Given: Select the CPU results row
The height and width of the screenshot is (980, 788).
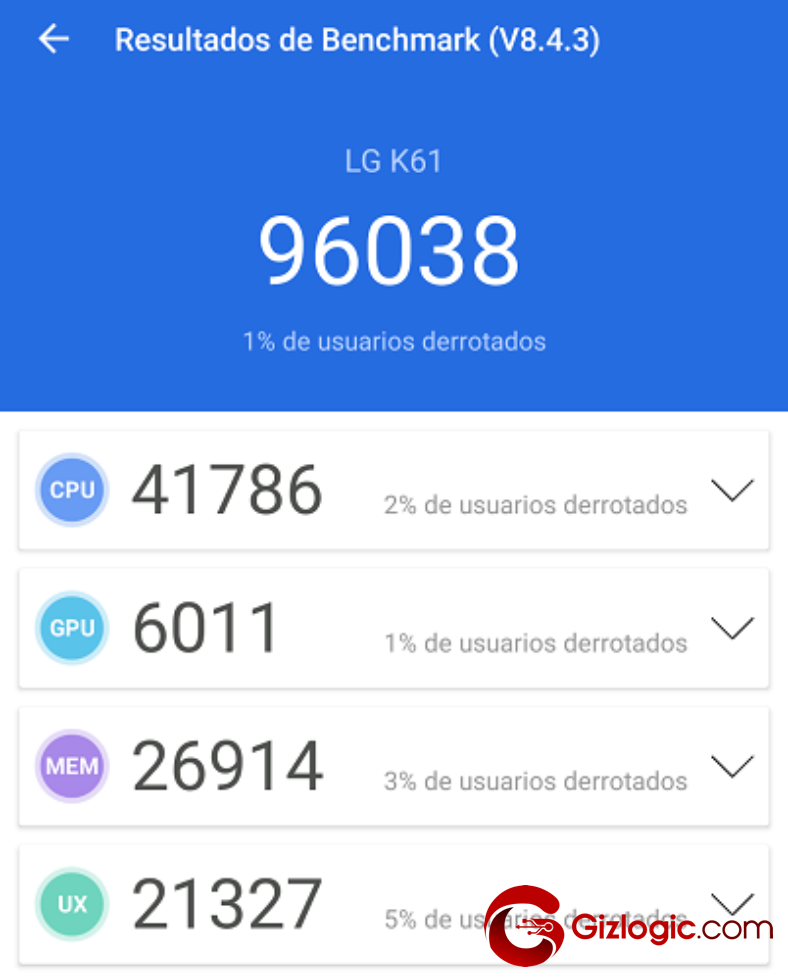Looking at the screenshot, I should tap(393, 490).
